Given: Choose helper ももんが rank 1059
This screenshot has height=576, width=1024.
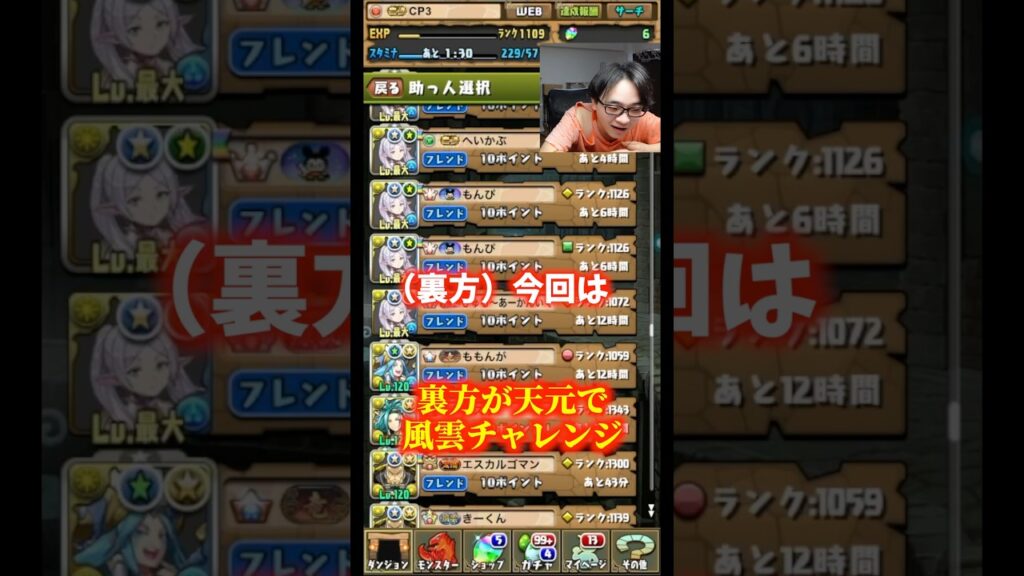Looking at the screenshot, I should 500,364.
